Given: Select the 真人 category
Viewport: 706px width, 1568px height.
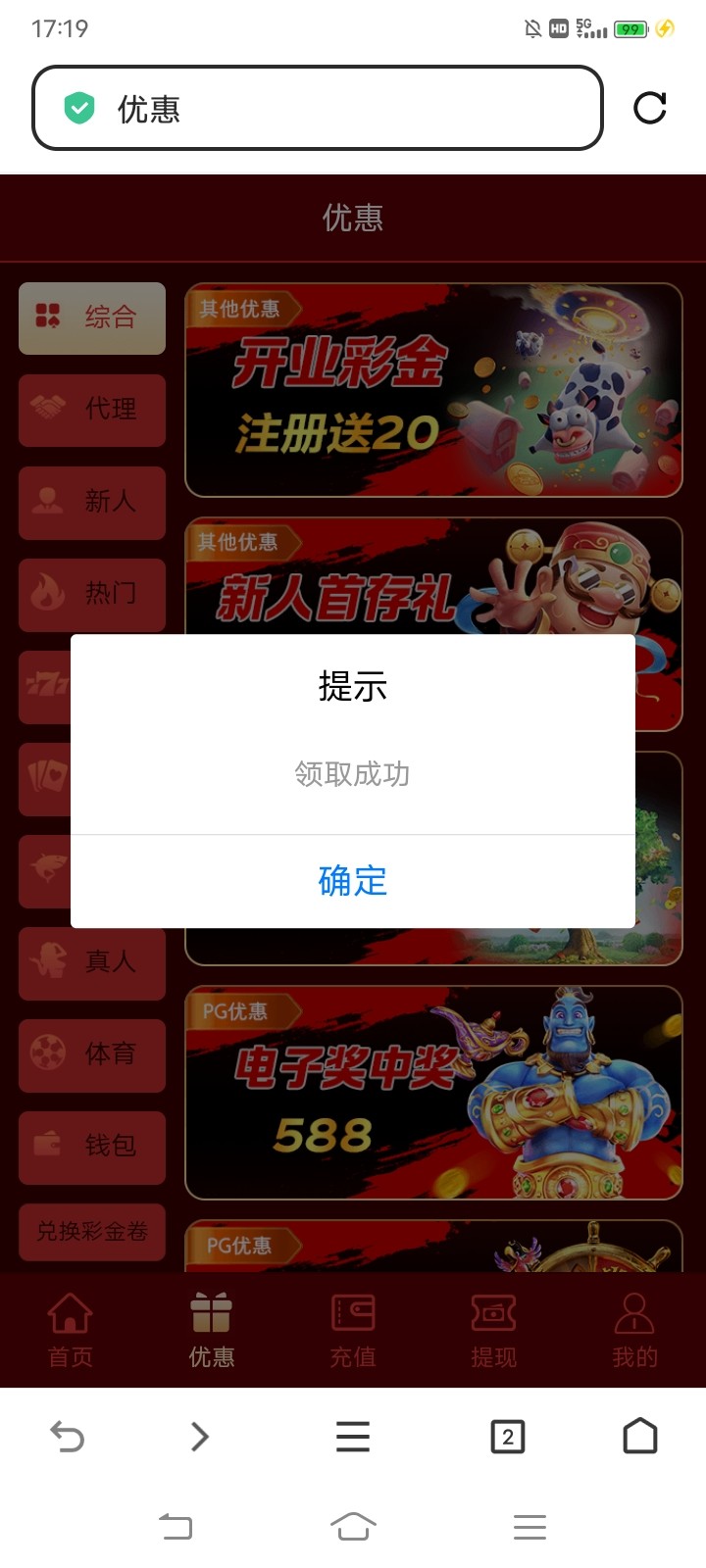Looking at the screenshot, I should [92, 962].
